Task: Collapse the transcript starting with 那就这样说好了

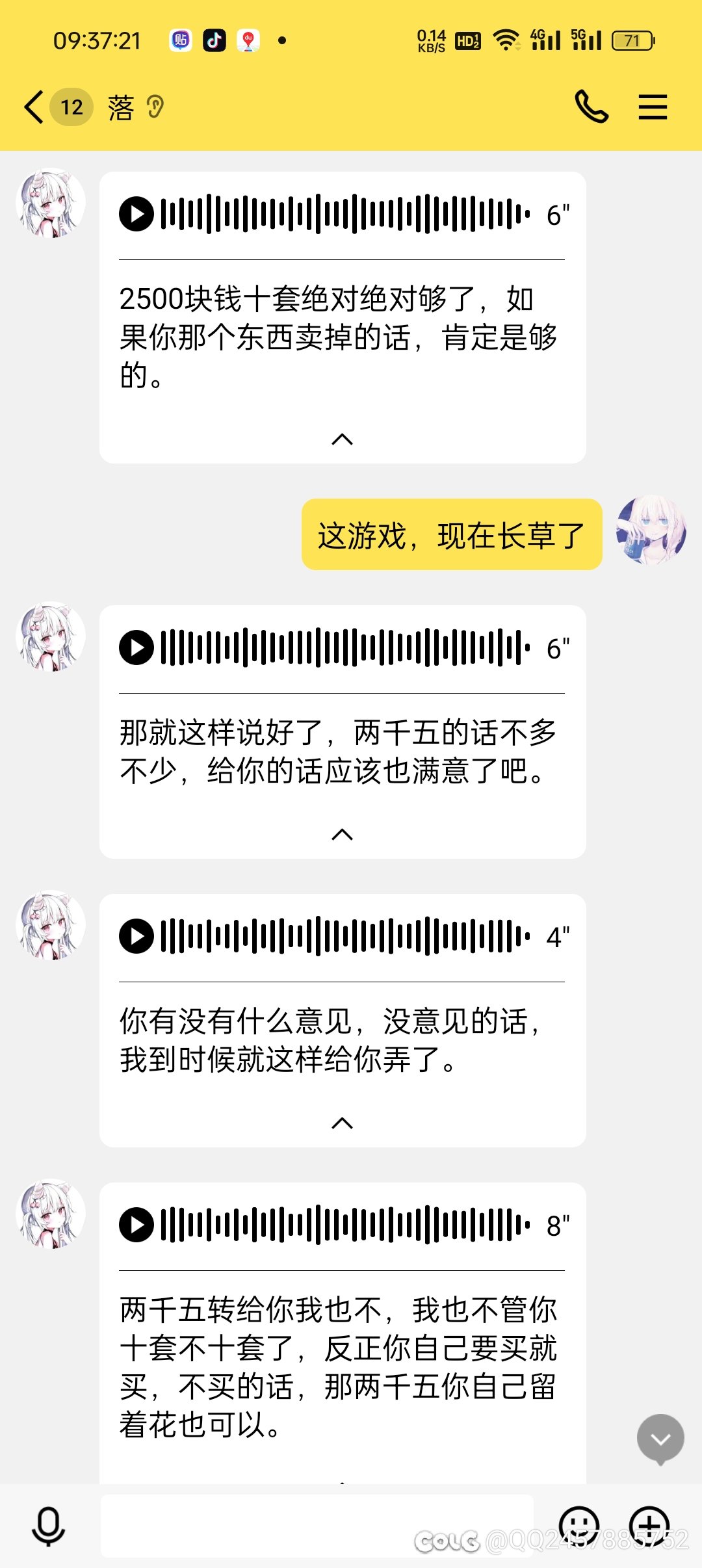Action: [342, 835]
